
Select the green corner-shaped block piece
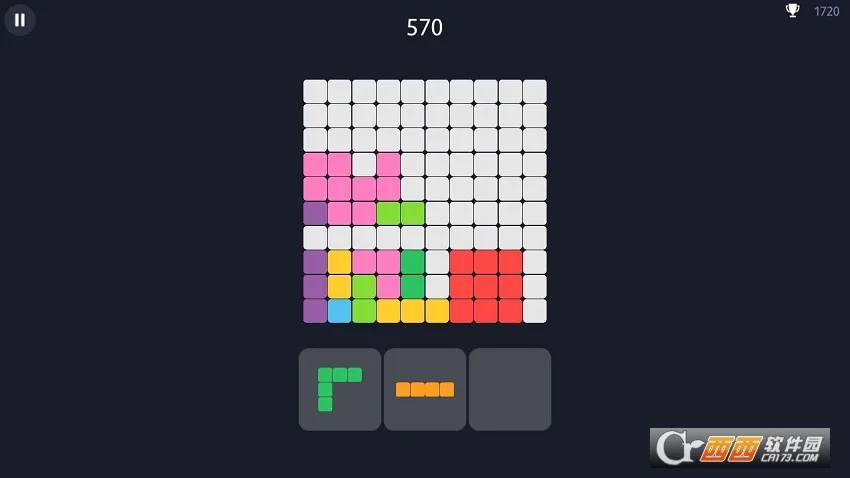[338, 388]
